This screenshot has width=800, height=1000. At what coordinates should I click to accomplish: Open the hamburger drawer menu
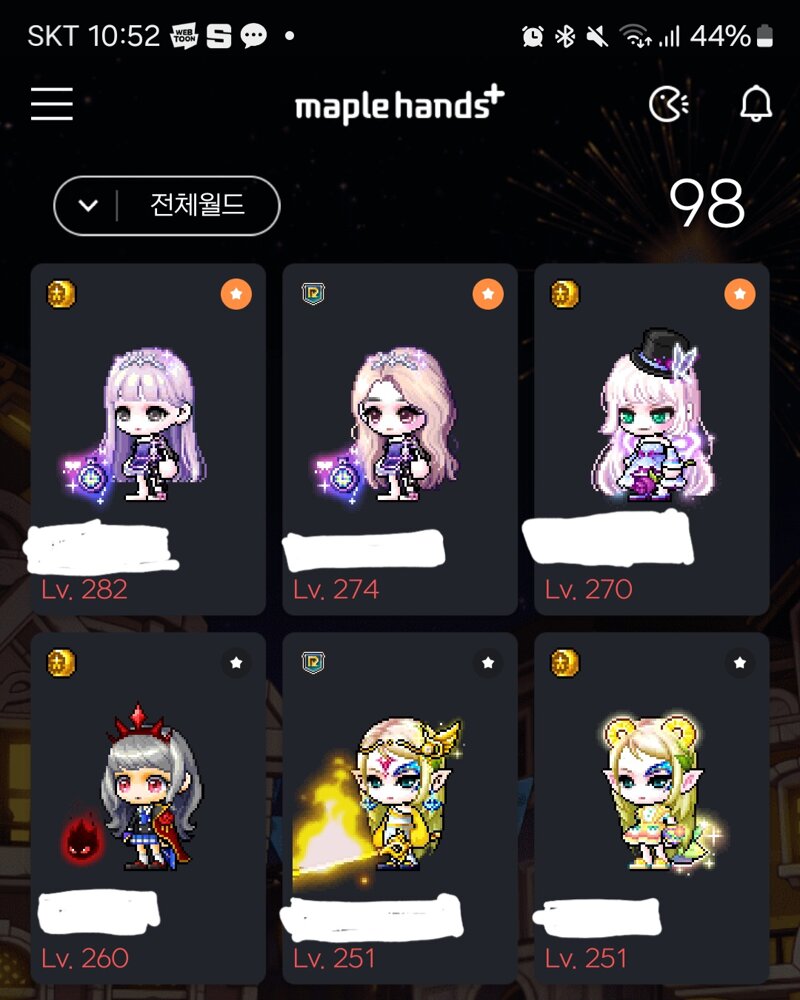[x=52, y=103]
